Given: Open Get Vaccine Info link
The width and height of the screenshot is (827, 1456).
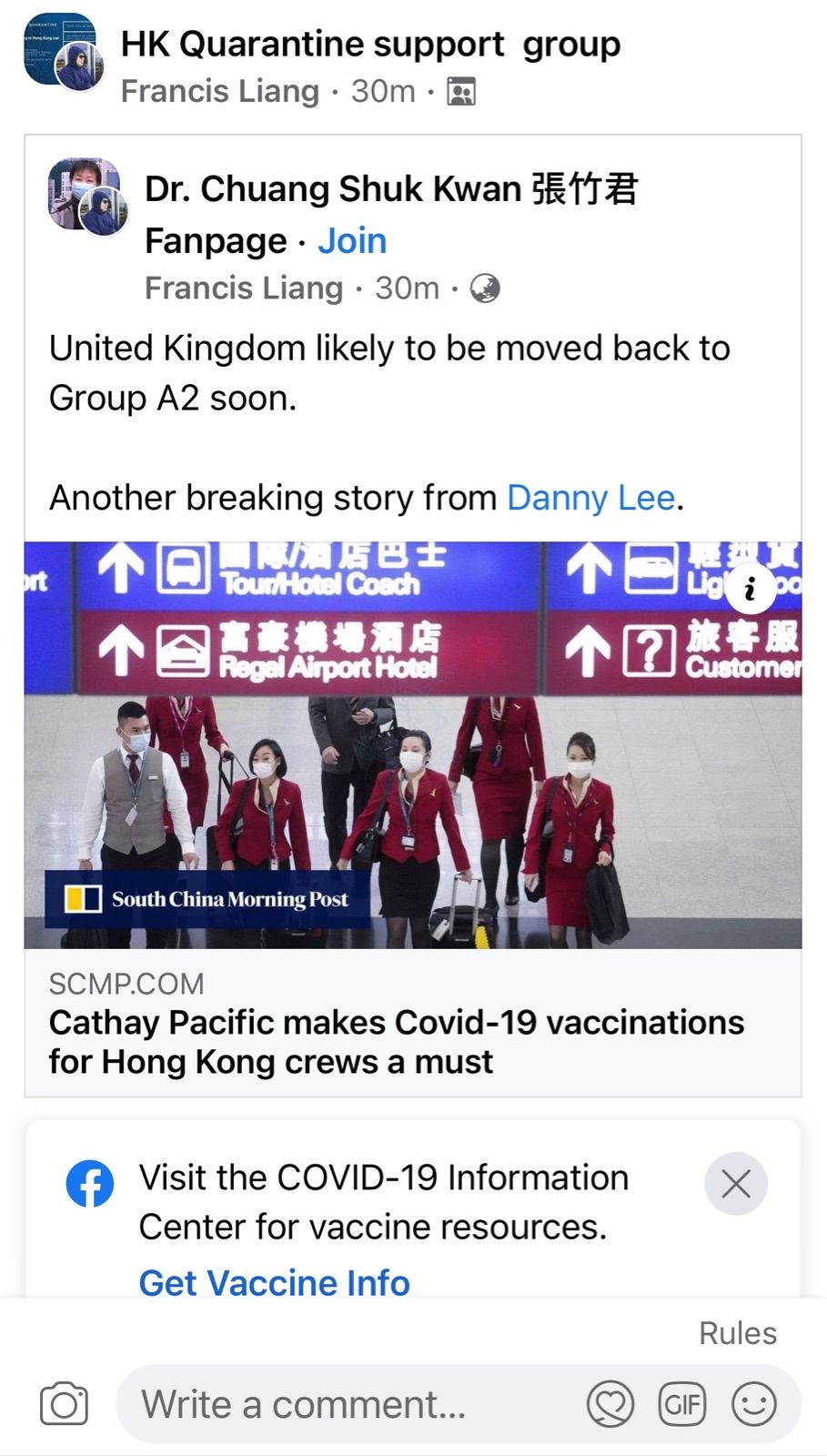Looking at the screenshot, I should (x=274, y=1282).
